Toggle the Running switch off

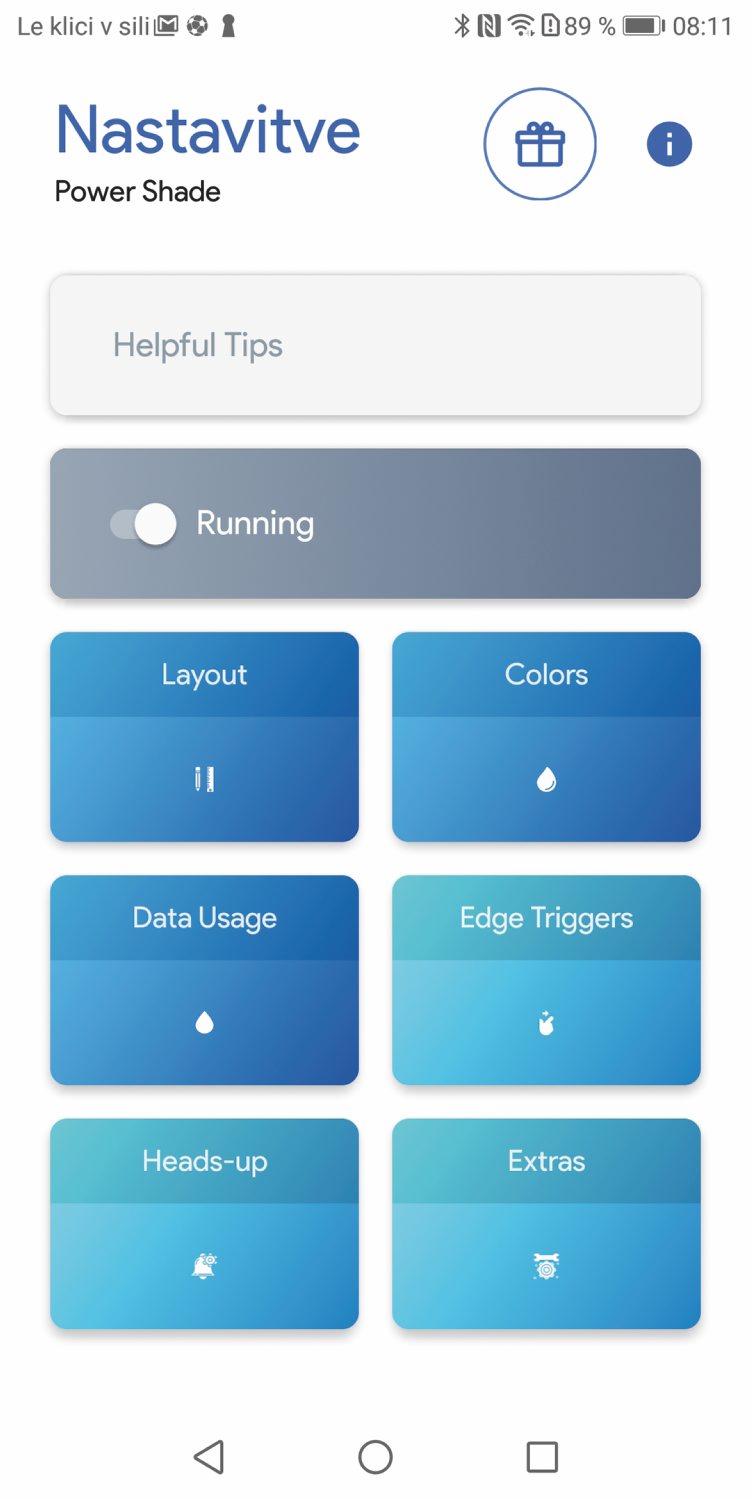(143, 523)
